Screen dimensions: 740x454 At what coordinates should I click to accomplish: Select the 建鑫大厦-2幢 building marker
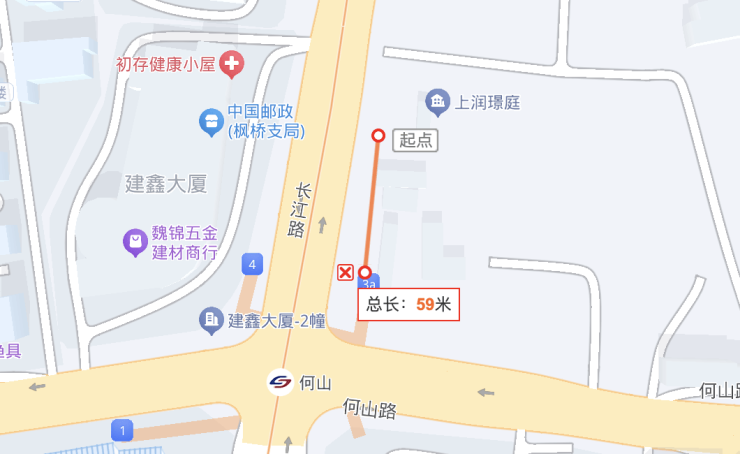coord(211,321)
